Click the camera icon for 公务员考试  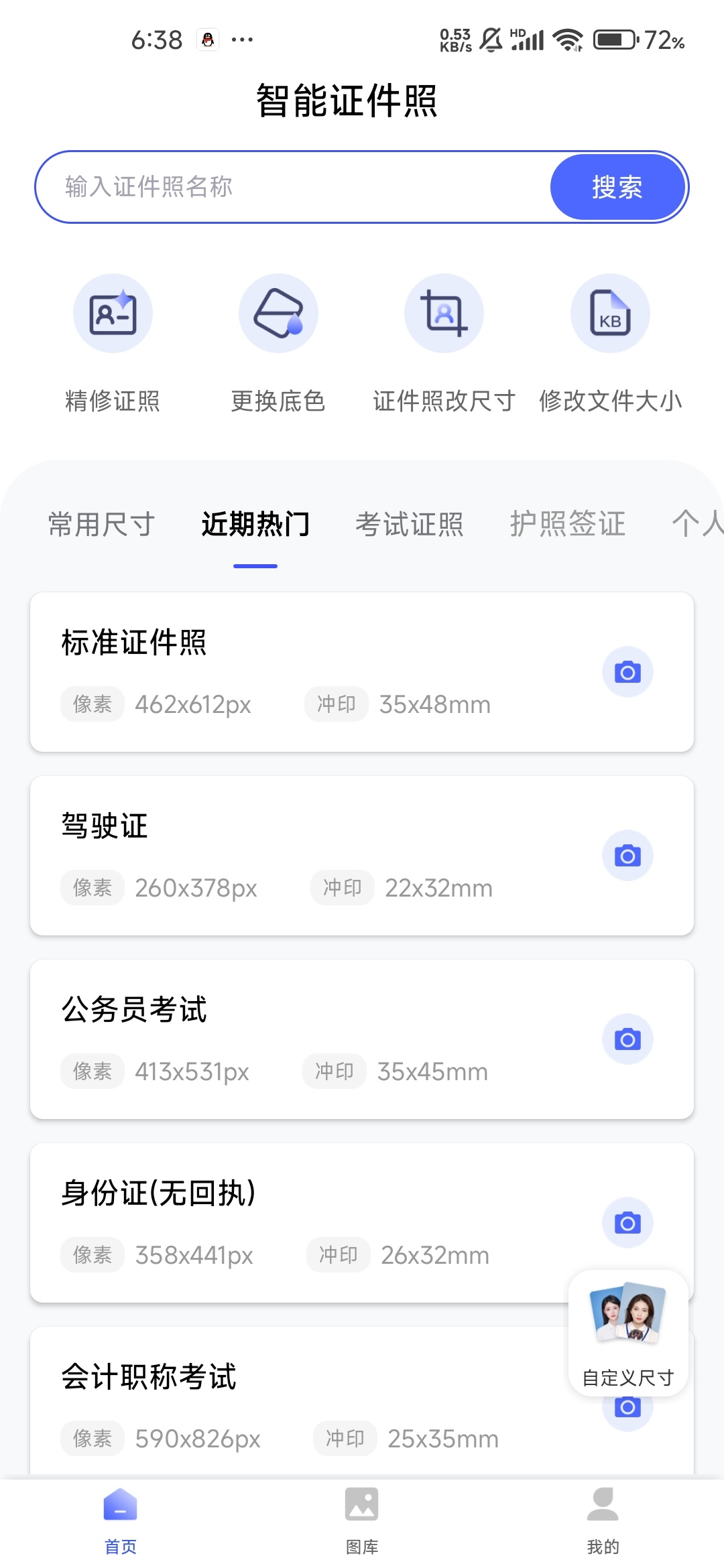point(627,1038)
